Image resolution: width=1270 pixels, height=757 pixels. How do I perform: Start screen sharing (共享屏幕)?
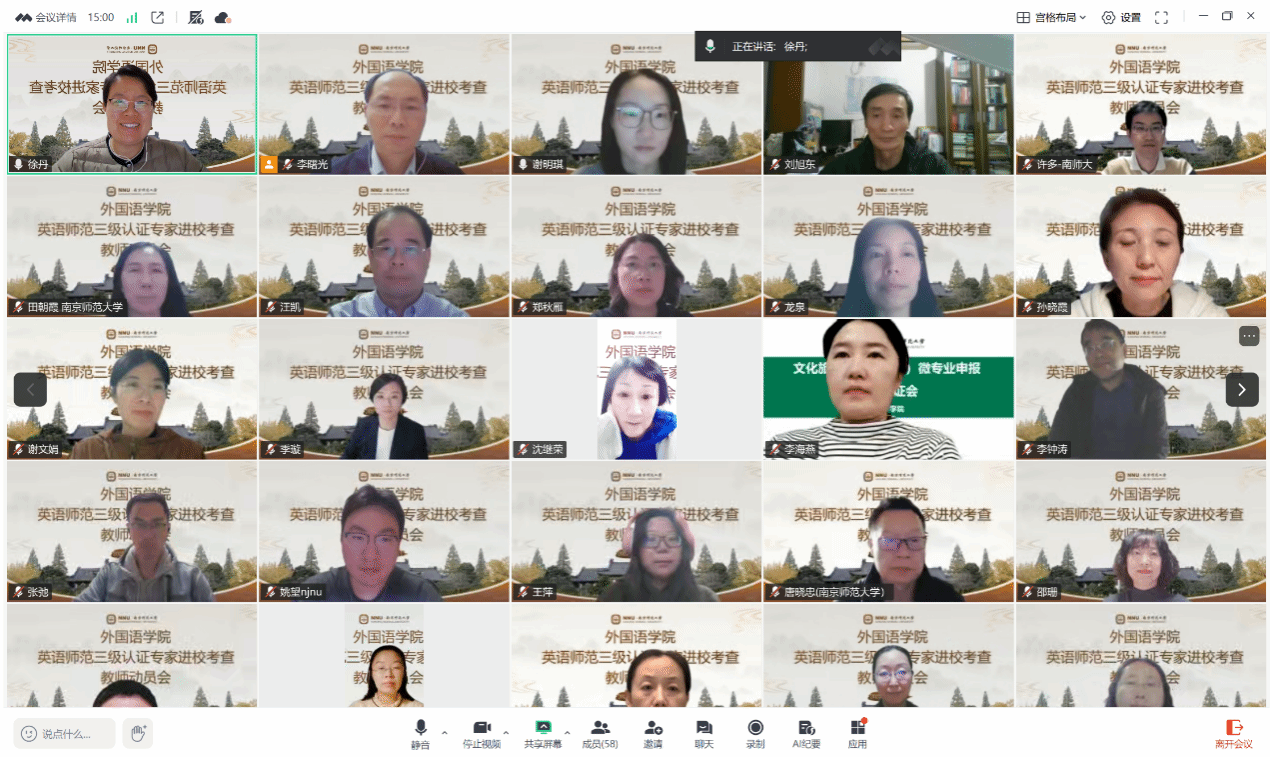point(543,733)
